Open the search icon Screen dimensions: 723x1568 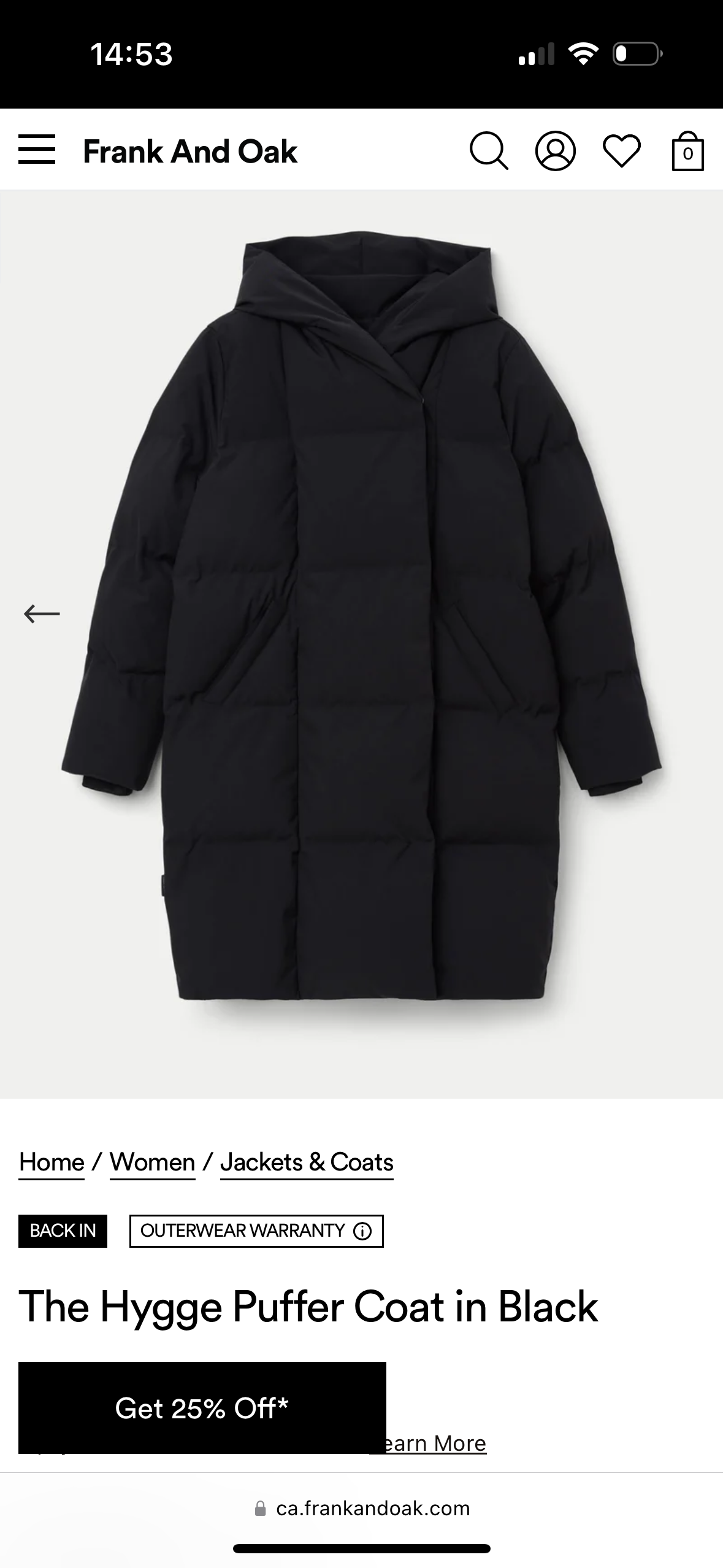[x=489, y=151]
